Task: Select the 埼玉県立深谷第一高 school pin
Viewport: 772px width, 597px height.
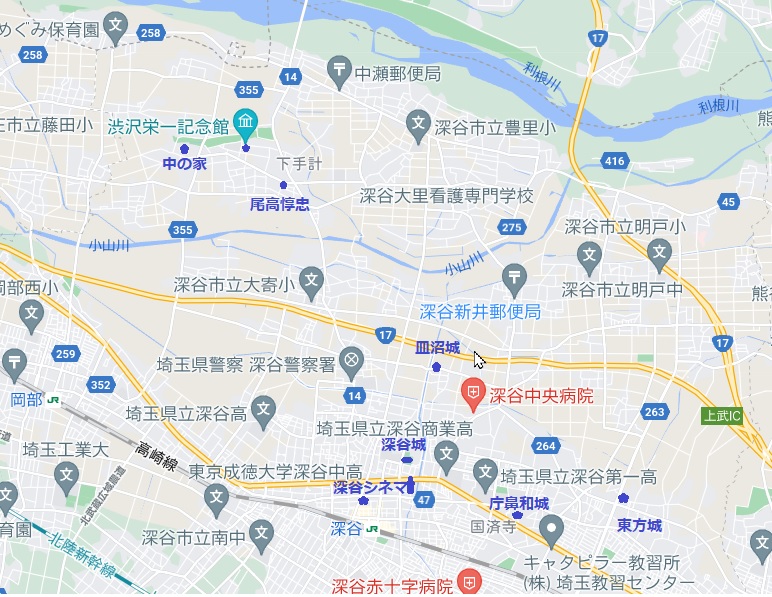Action: coord(486,471)
